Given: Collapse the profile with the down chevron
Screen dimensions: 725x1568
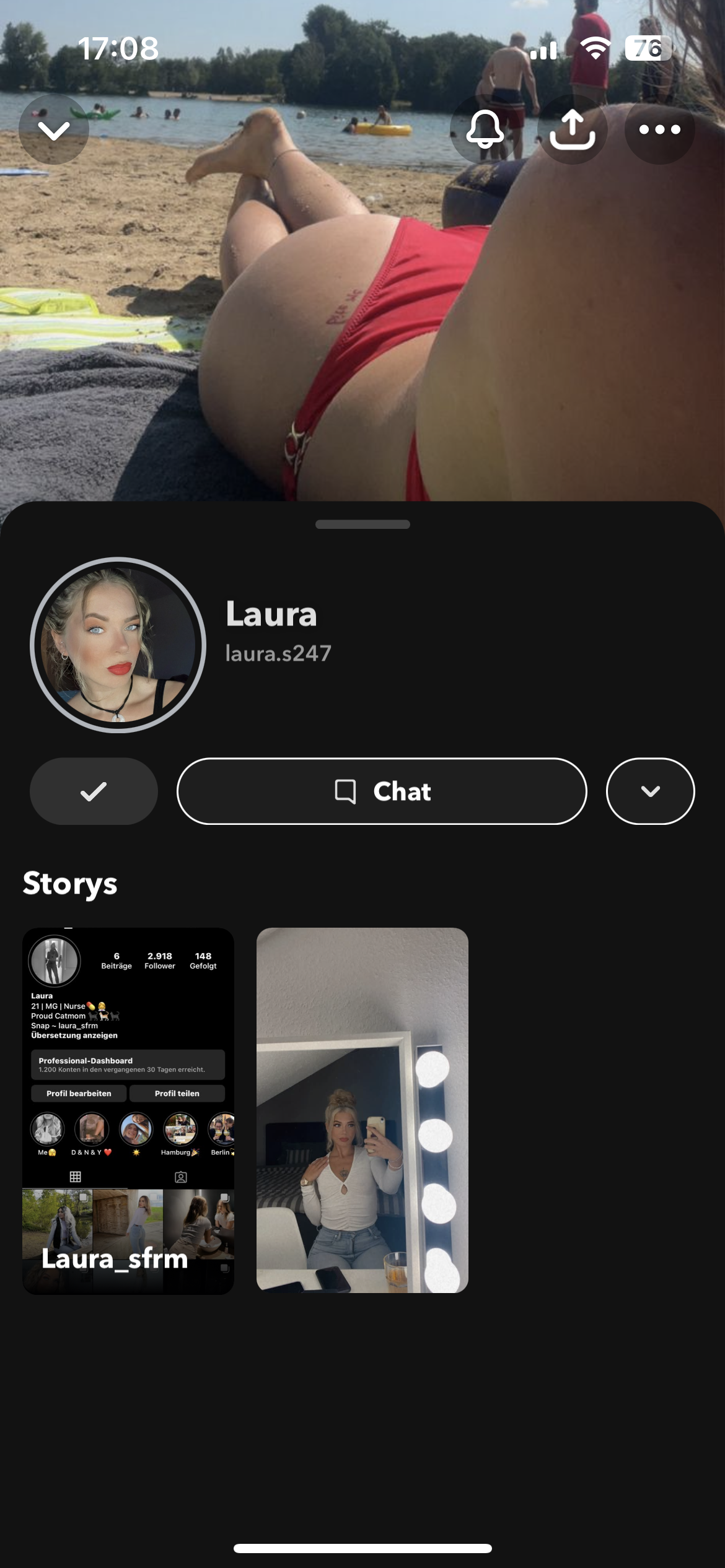Looking at the screenshot, I should pyautogui.click(x=54, y=129).
